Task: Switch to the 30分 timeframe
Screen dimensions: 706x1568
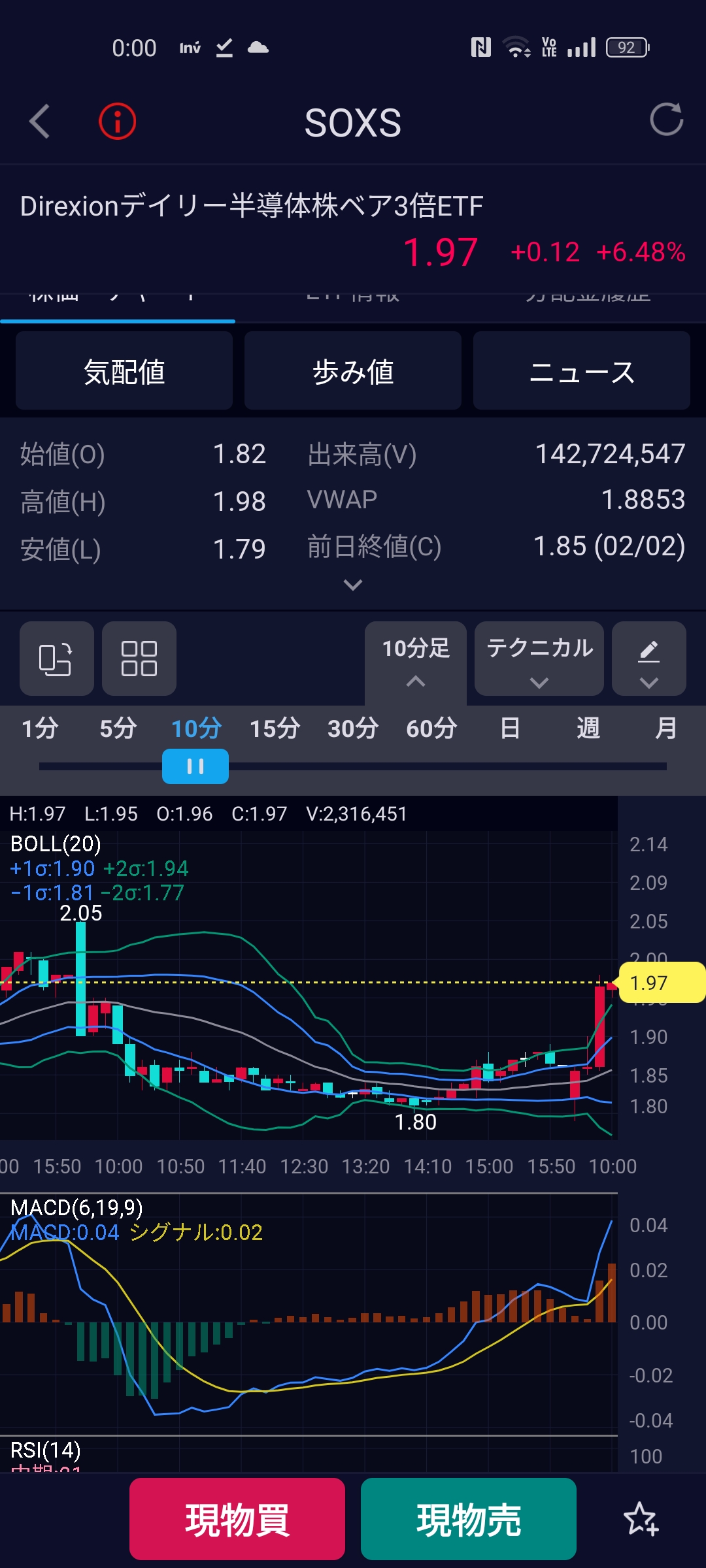Action: (x=353, y=728)
